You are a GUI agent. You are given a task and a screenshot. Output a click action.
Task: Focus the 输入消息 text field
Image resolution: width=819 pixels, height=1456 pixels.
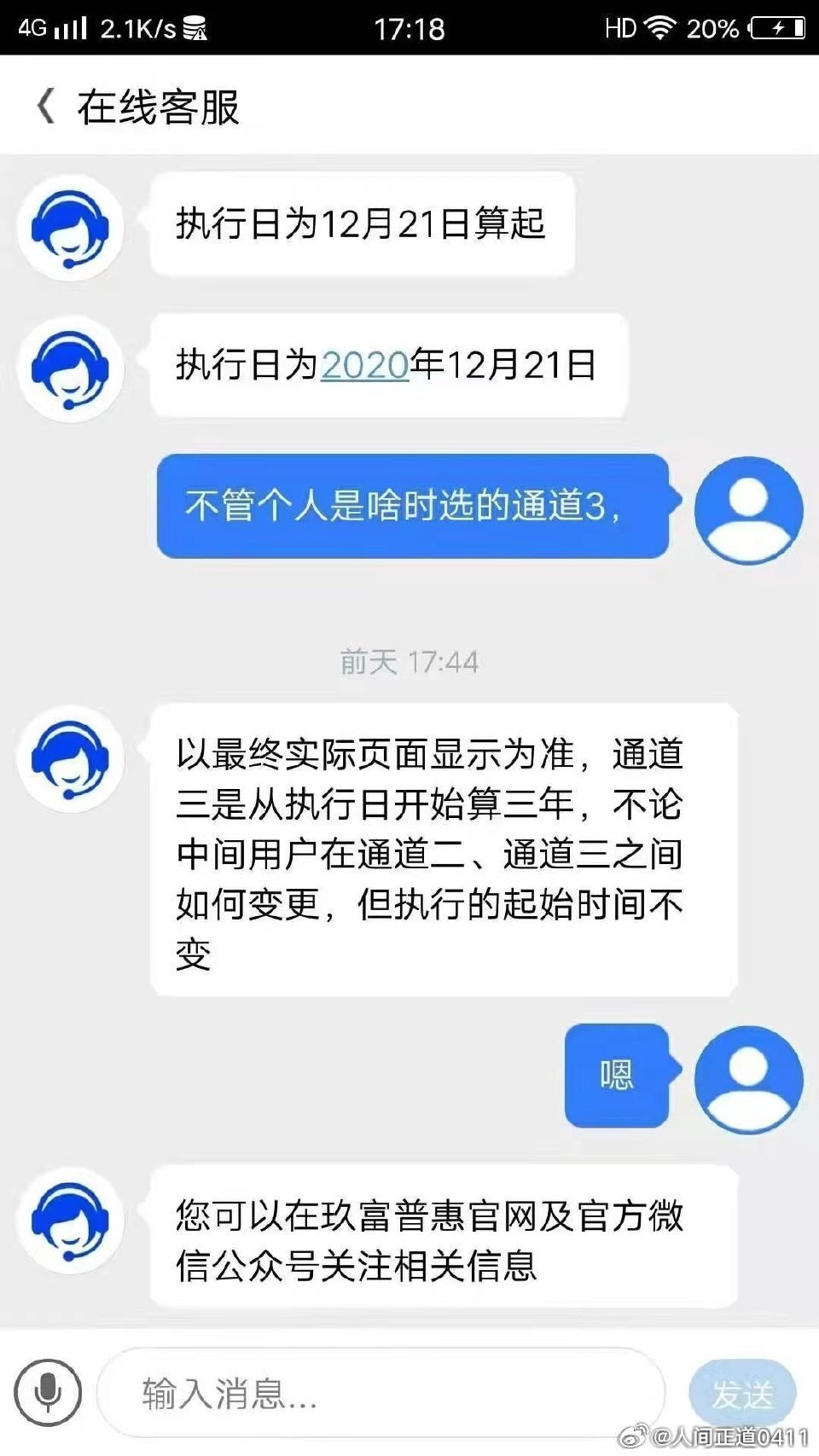380,1392
